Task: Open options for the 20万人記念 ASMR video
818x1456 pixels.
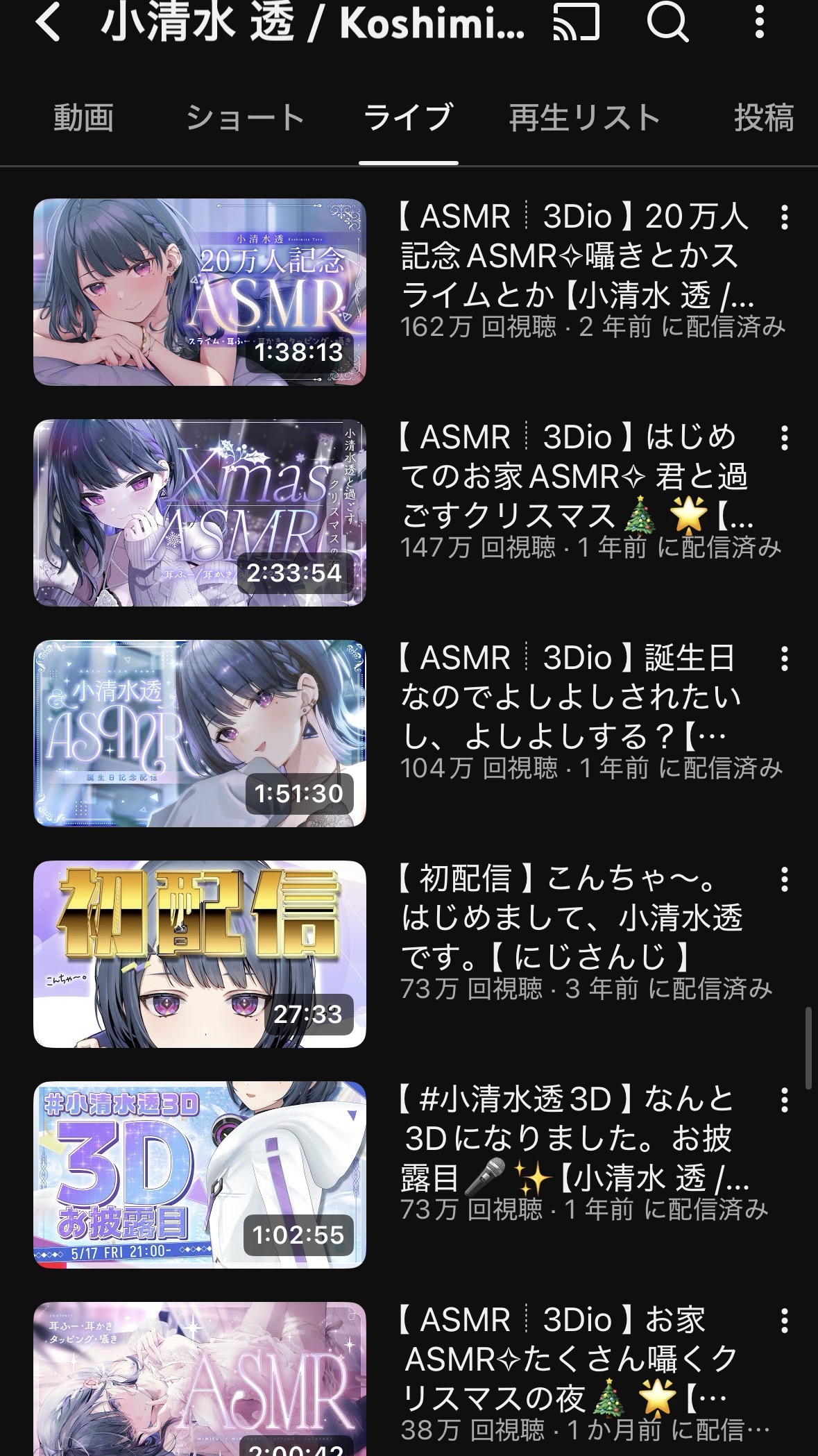Action: 784,218
